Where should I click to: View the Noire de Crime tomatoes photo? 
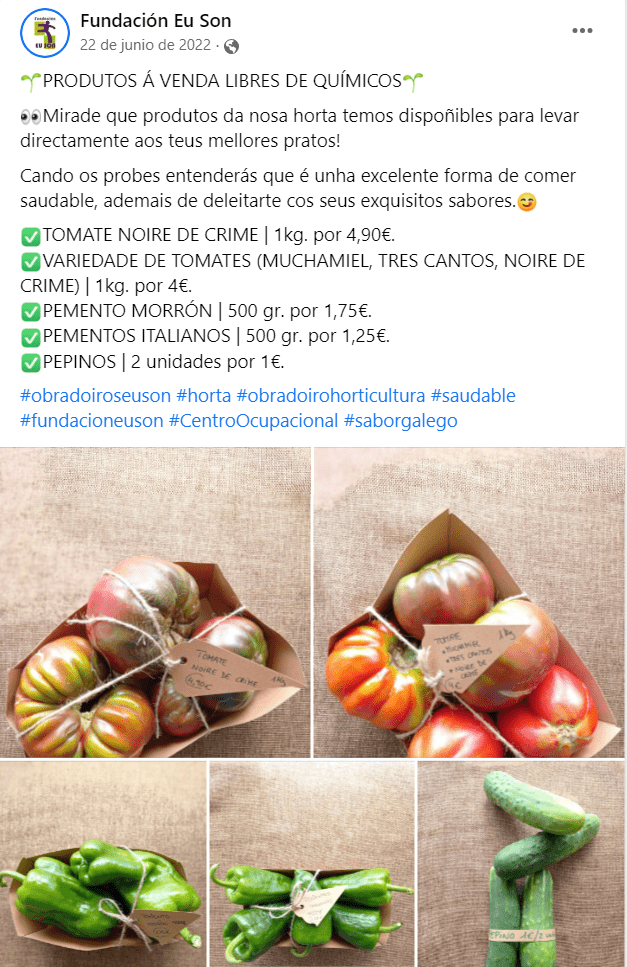click(154, 602)
